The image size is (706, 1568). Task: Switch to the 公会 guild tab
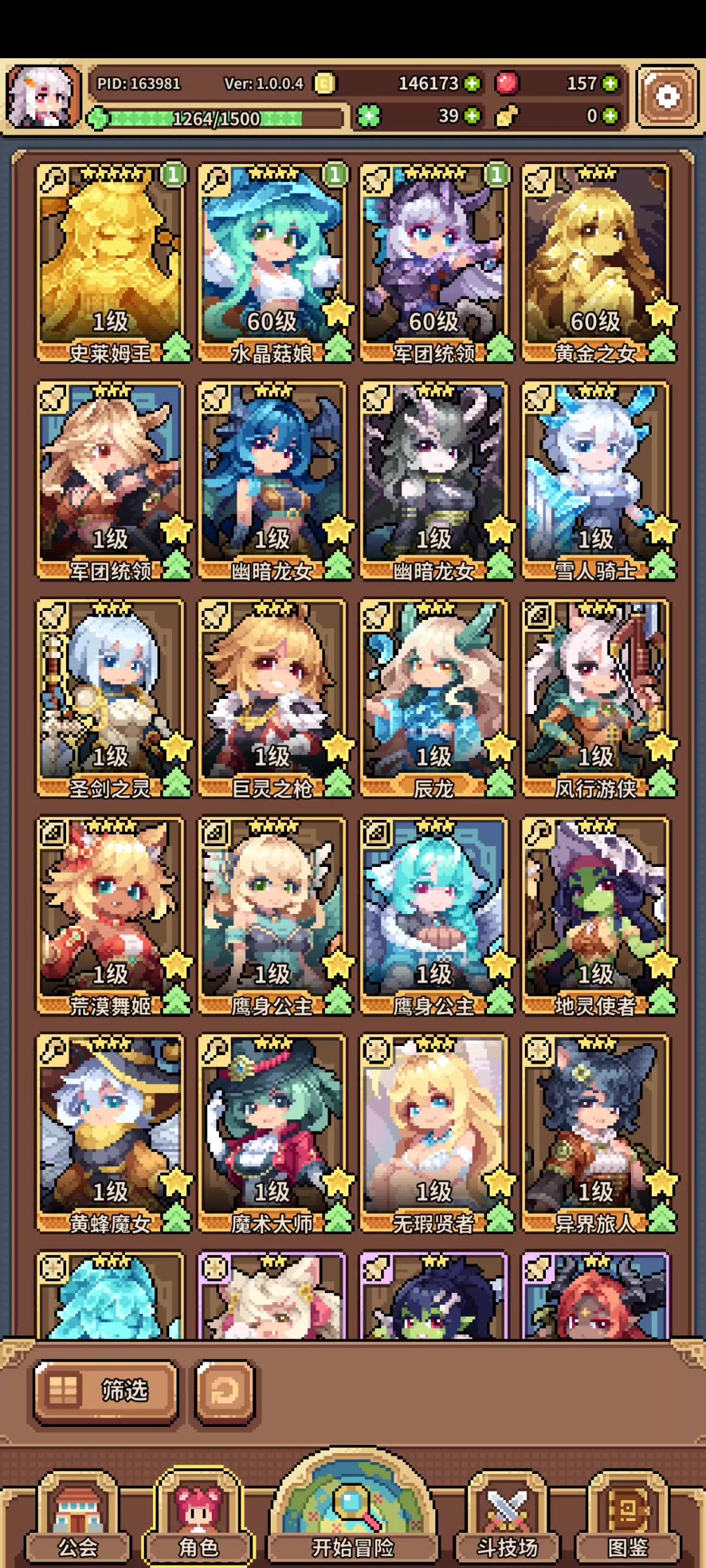click(x=78, y=1522)
